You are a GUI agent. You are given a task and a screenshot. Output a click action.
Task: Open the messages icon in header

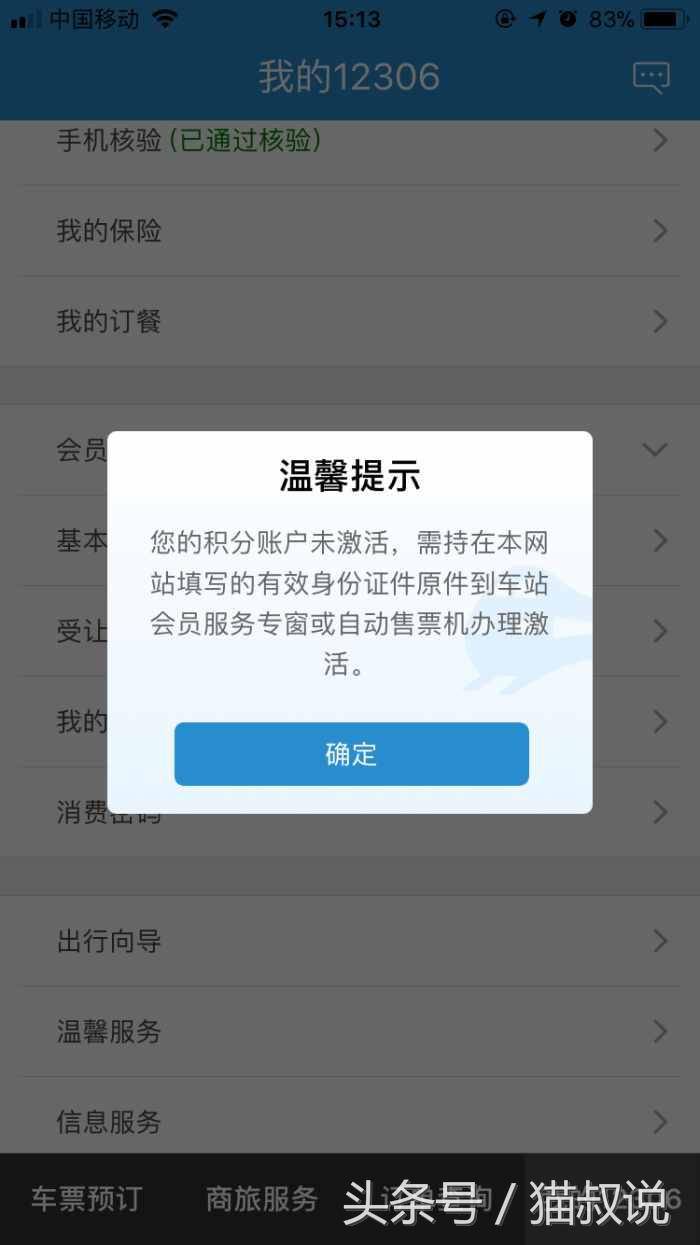click(651, 77)
